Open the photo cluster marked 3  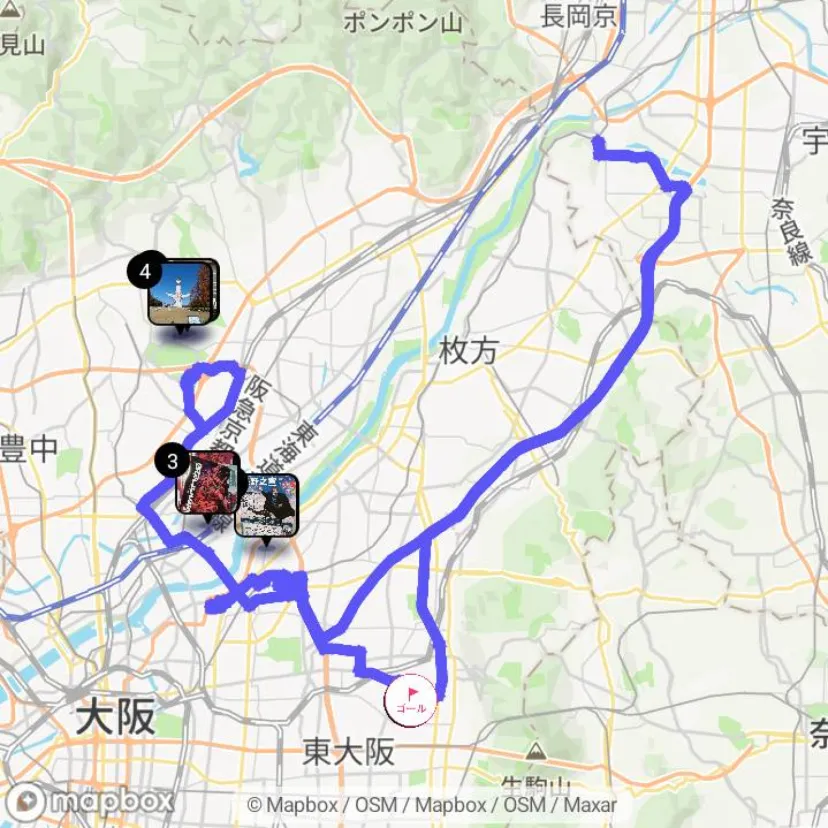pos(207,482)
